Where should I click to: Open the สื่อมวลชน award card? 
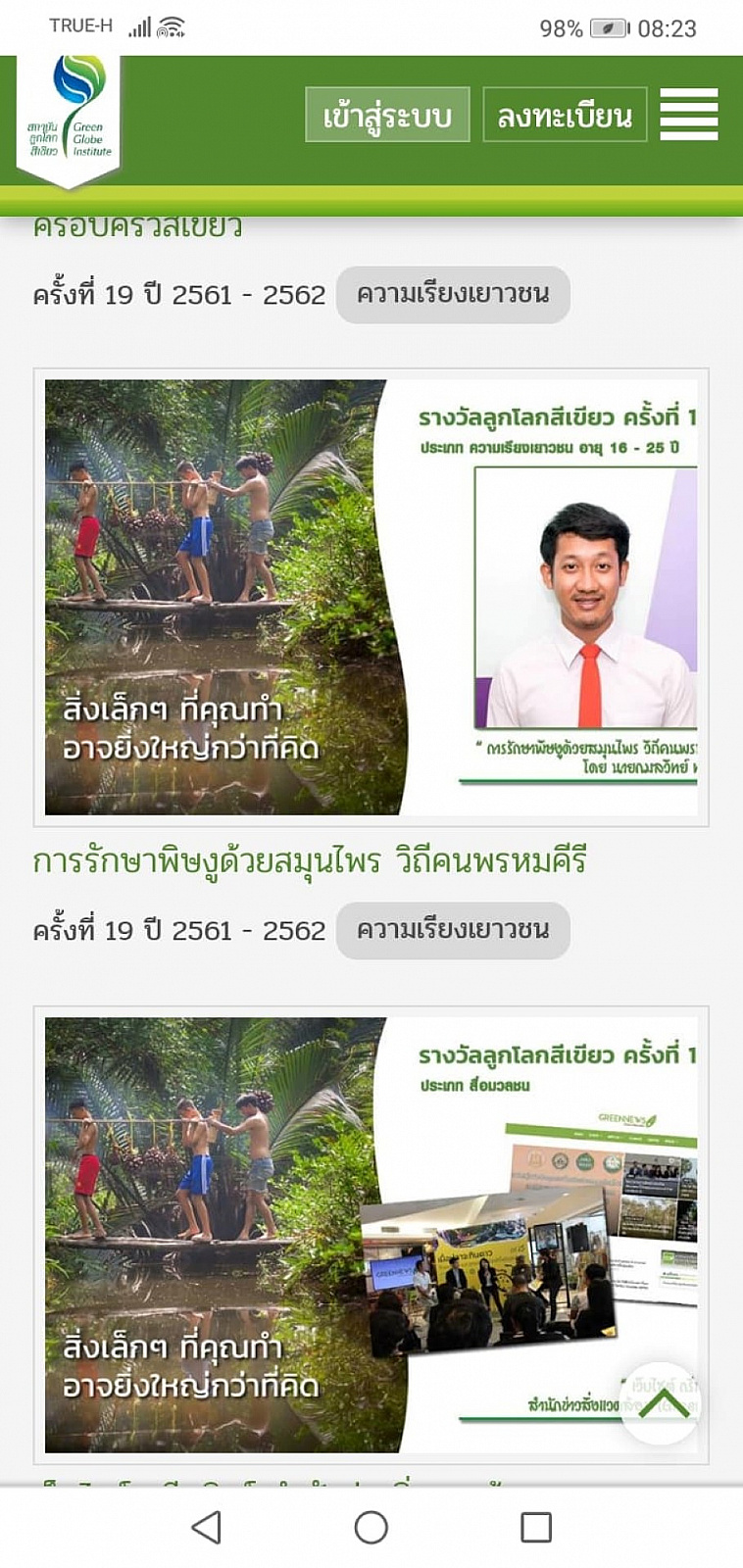pos(371,1234)
